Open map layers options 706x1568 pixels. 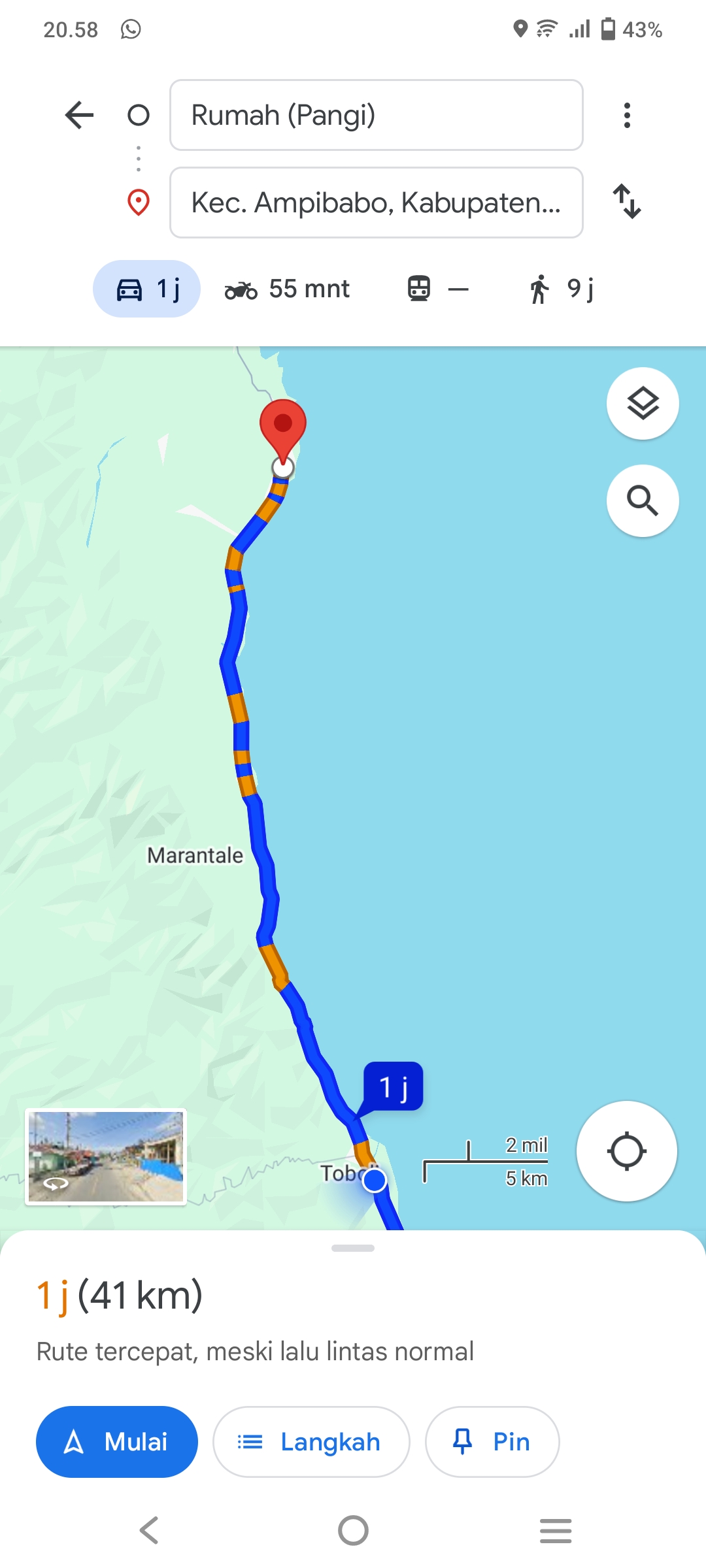click(643, 404)
